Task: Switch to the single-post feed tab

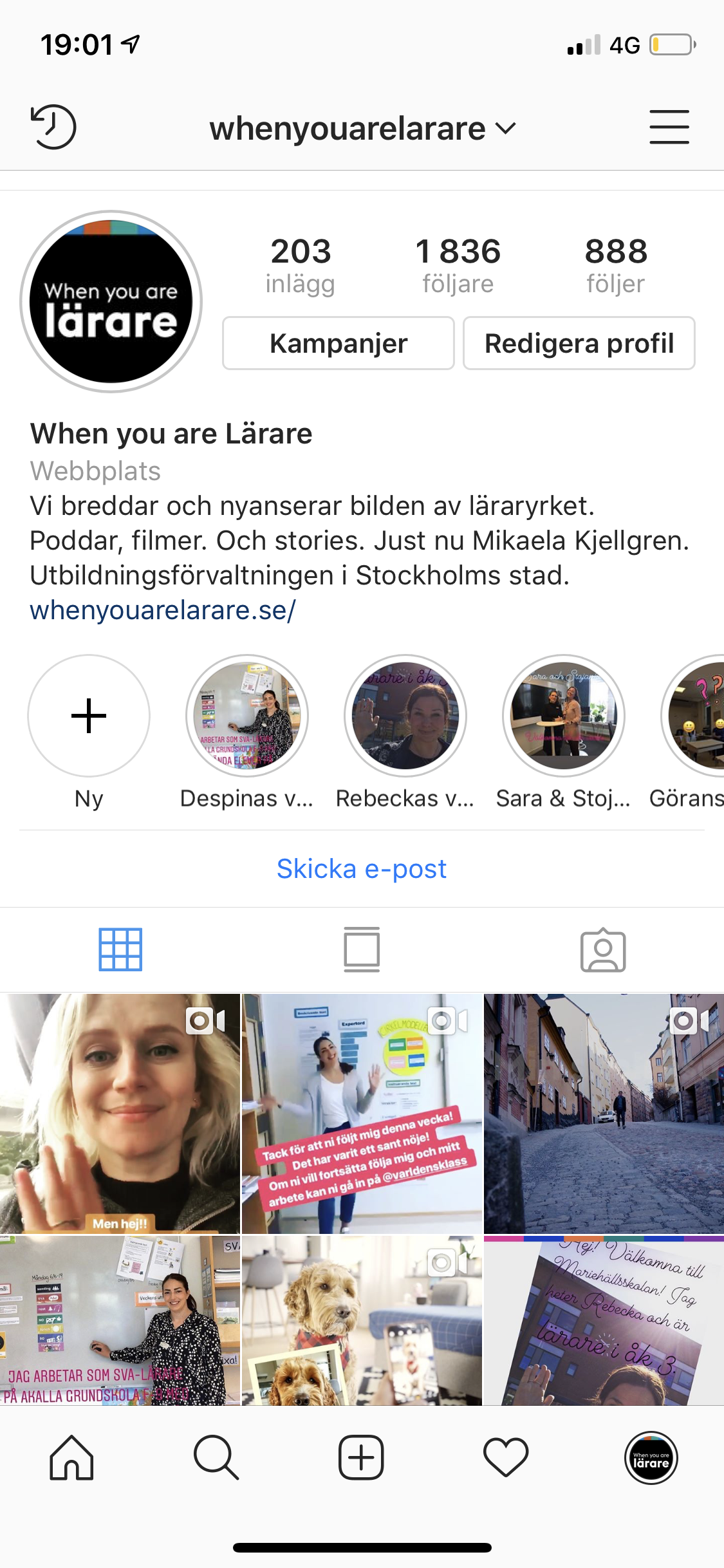Action: click(x=362, y=949)
